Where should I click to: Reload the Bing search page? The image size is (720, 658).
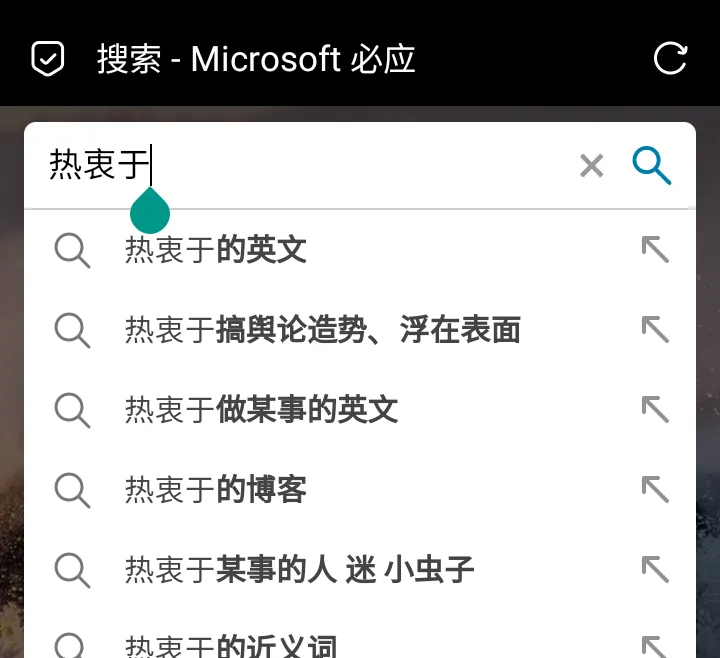[670, 59]
